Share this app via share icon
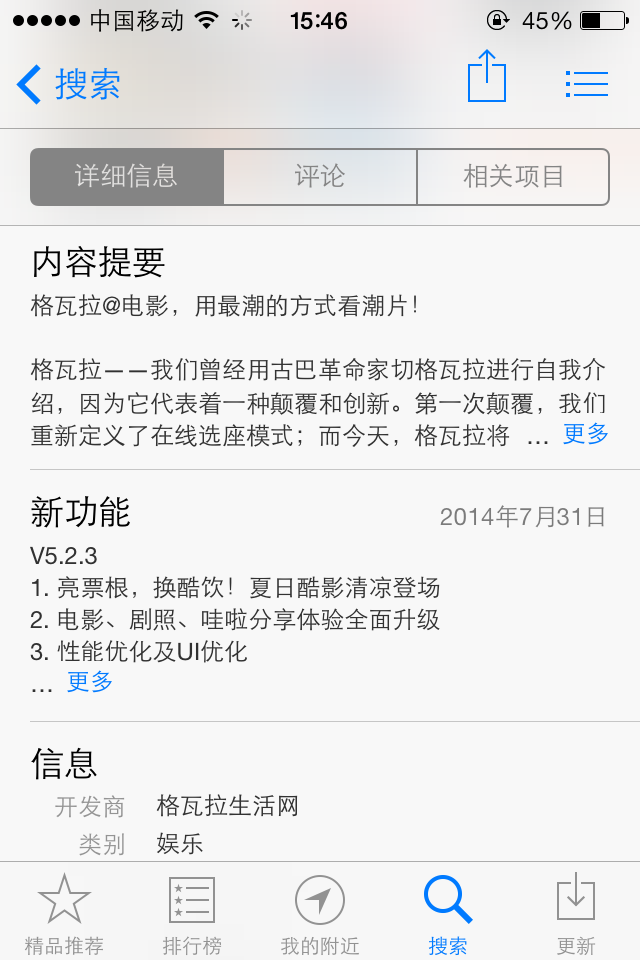This screenshot has height=960, width=640. 487,77
